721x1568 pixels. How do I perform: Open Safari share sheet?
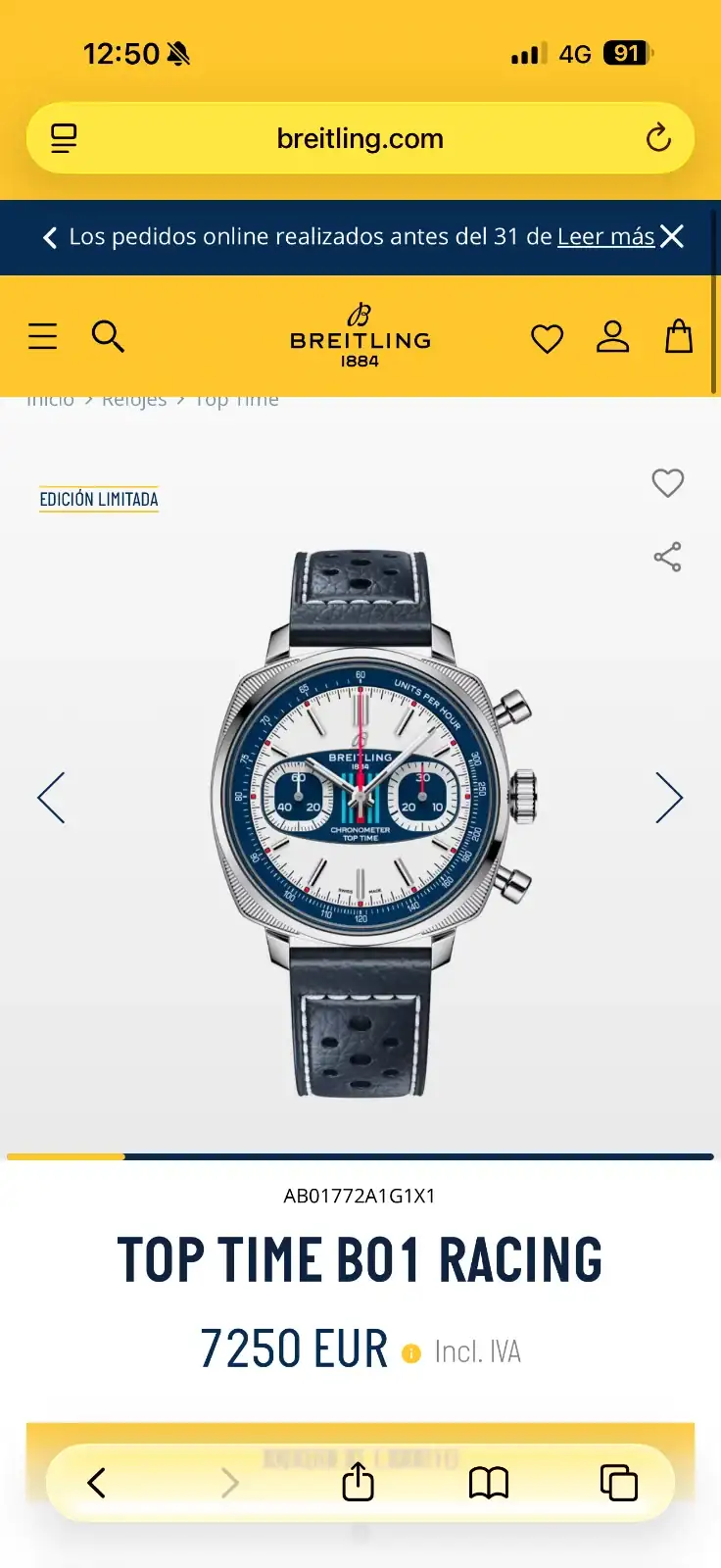pos(358,1482)
